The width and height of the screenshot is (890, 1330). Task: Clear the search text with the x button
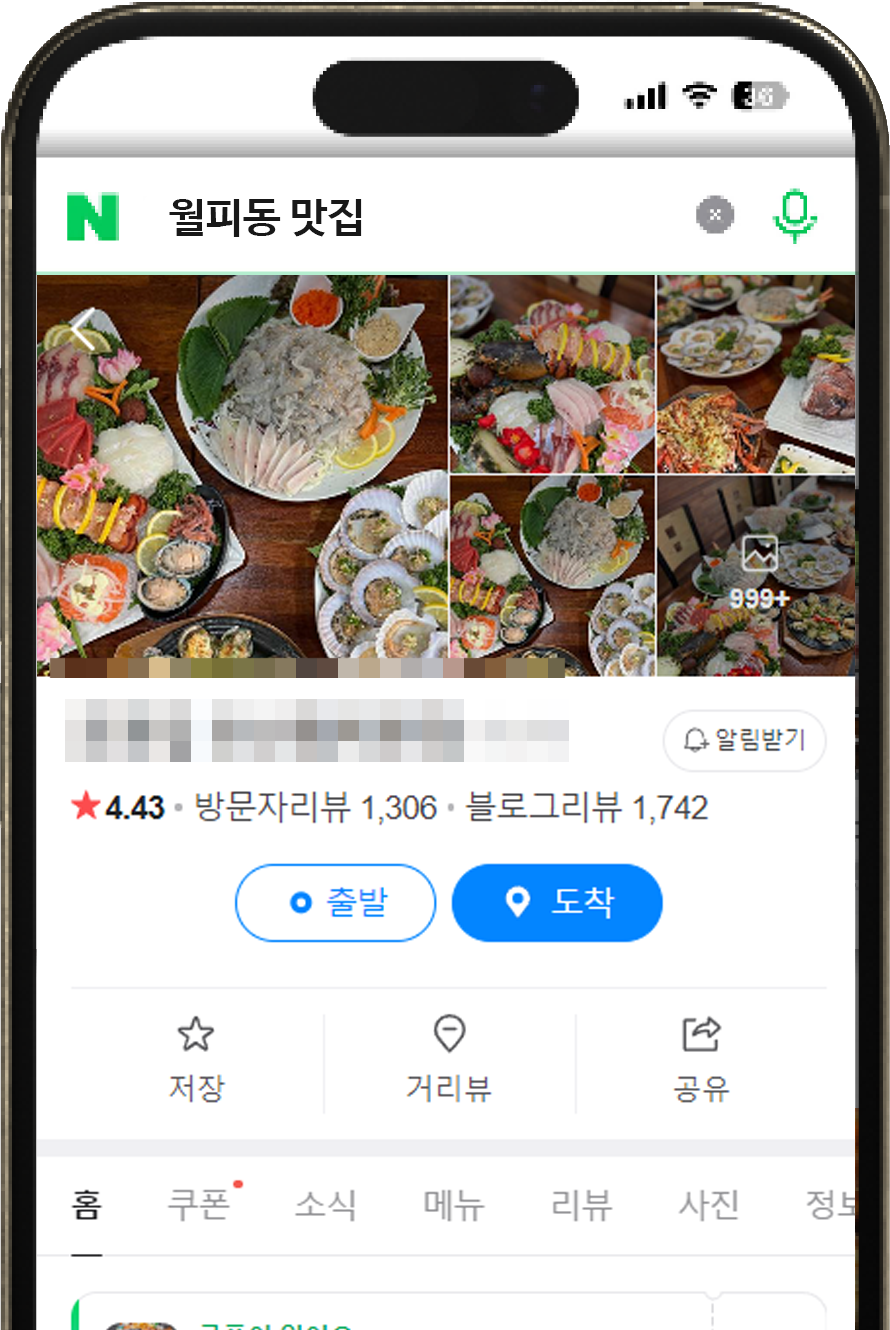[x=714, y=215]
